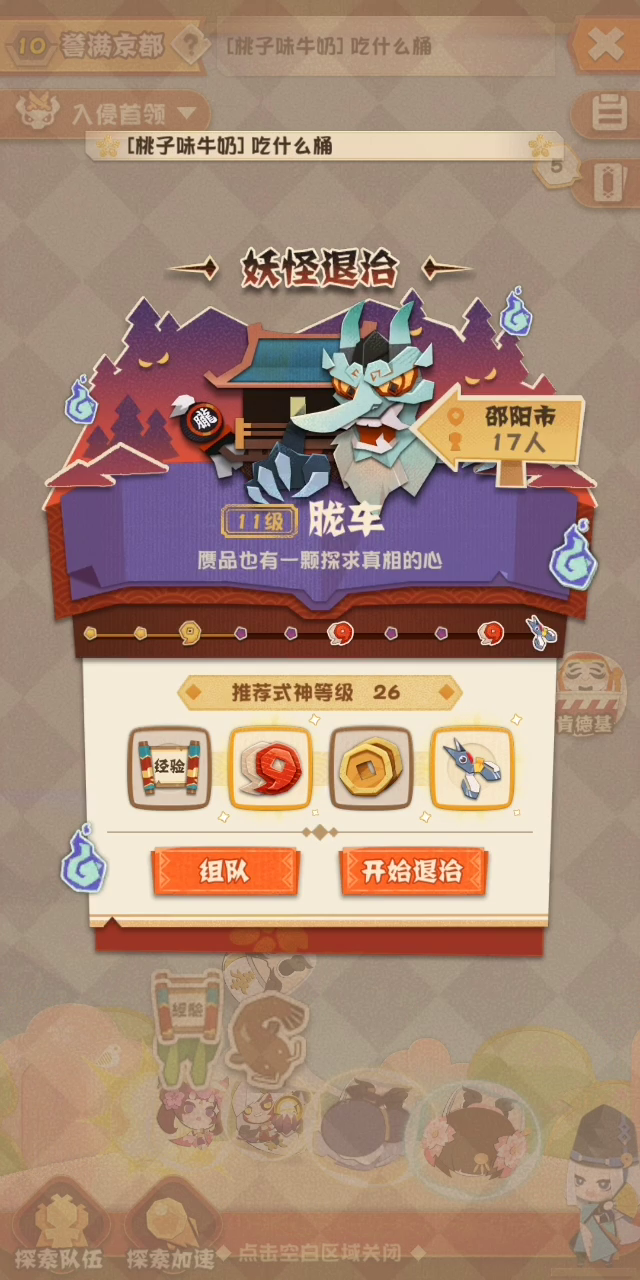Image resolution: width=640 pixels, height=1280 pixels.
Task: View the blue paper crane reward item
Action: [472, 768]
